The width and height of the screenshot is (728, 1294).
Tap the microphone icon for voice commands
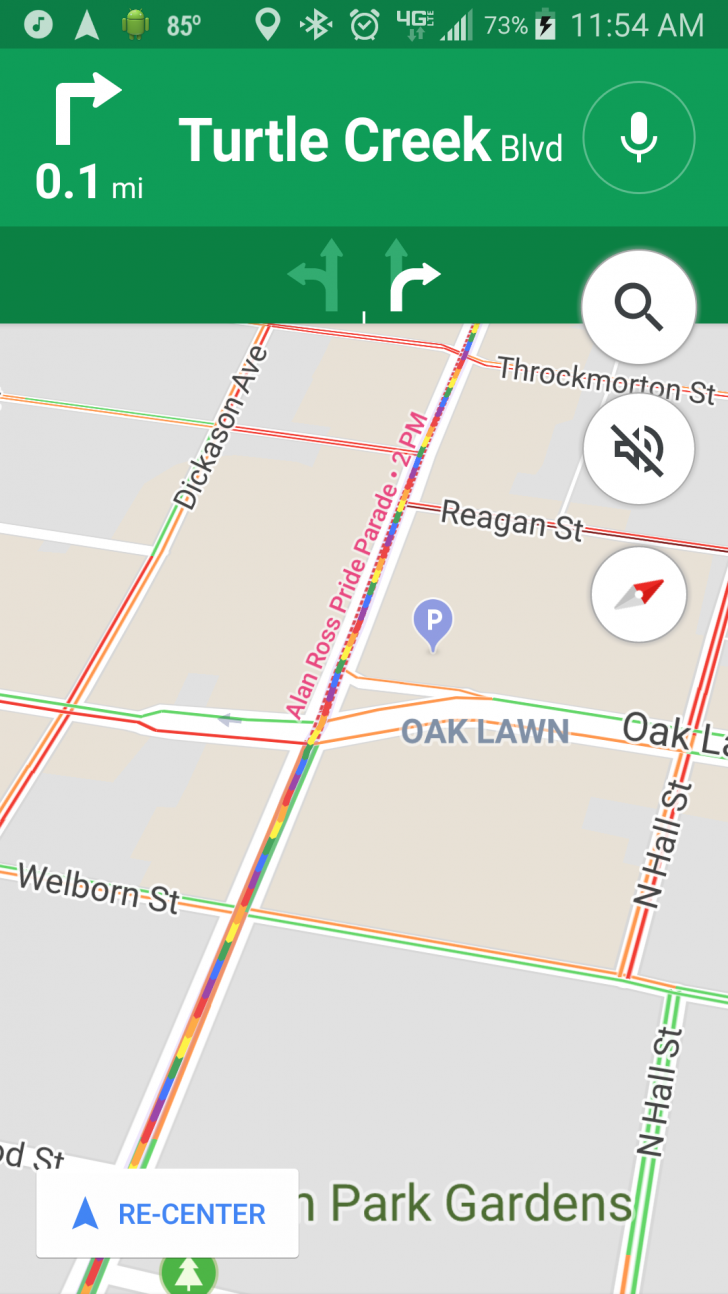point(638,137)
